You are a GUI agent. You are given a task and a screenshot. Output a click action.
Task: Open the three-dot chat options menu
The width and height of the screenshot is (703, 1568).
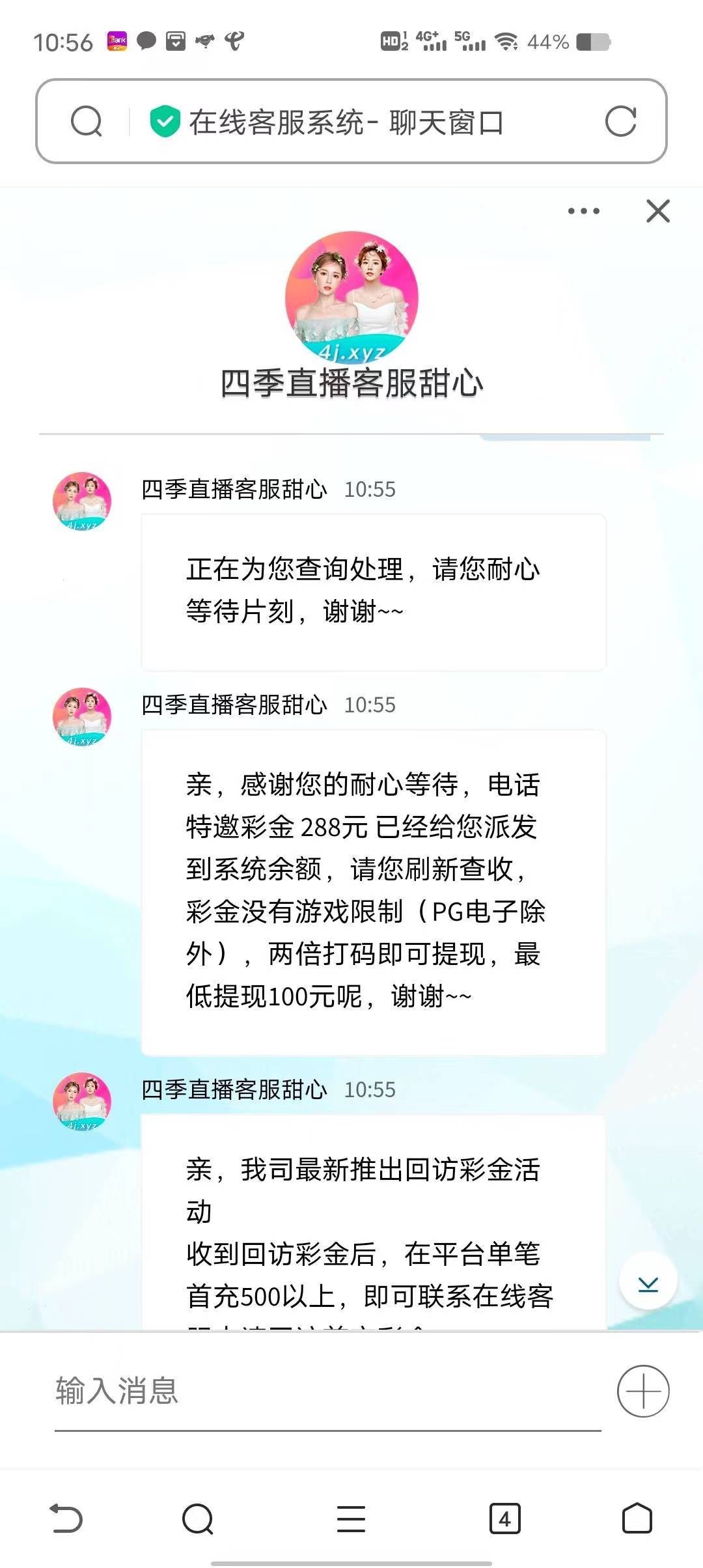pos(583,211)
